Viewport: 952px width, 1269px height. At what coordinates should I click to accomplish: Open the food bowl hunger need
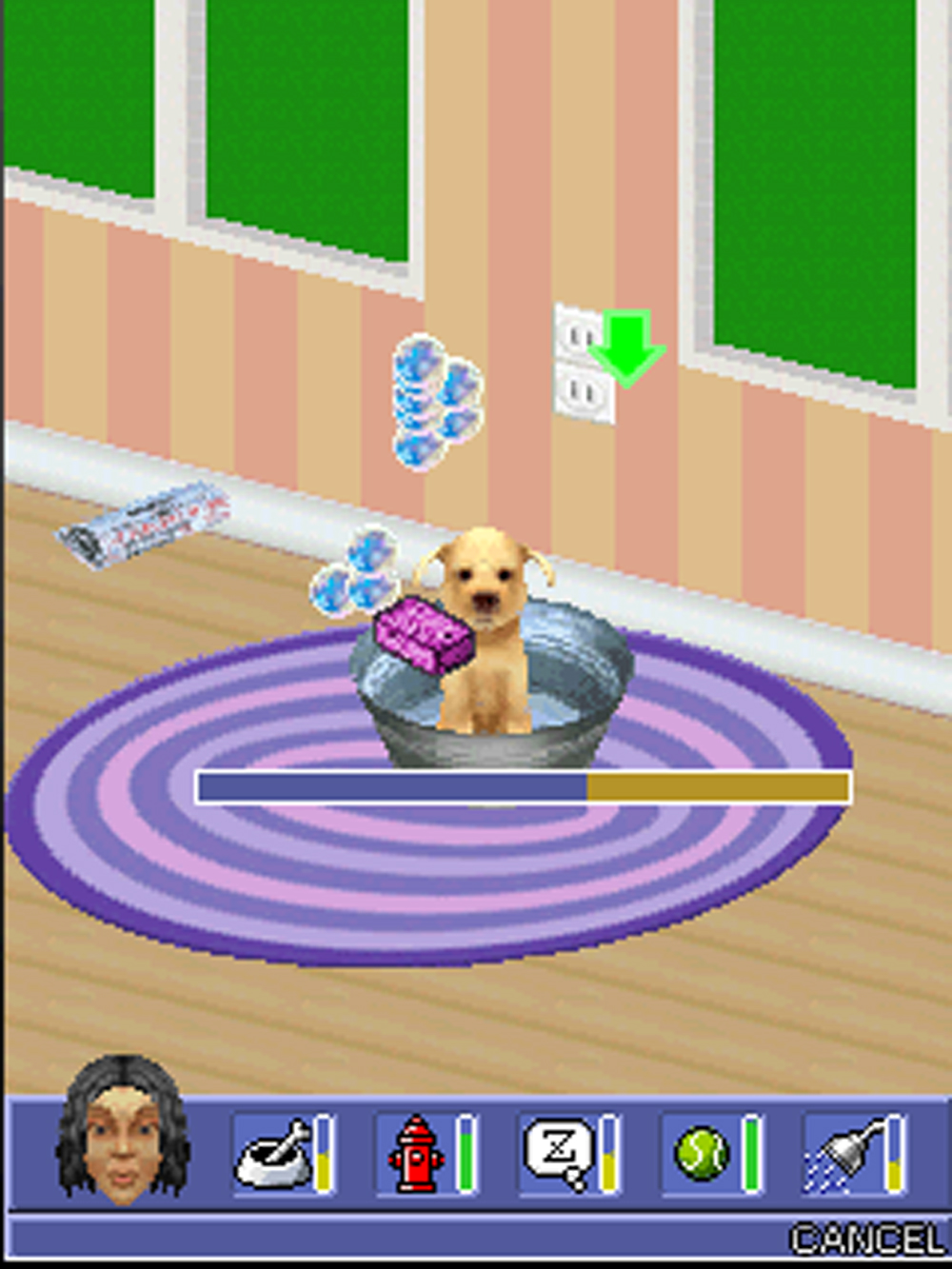(x=274, y=1154)
